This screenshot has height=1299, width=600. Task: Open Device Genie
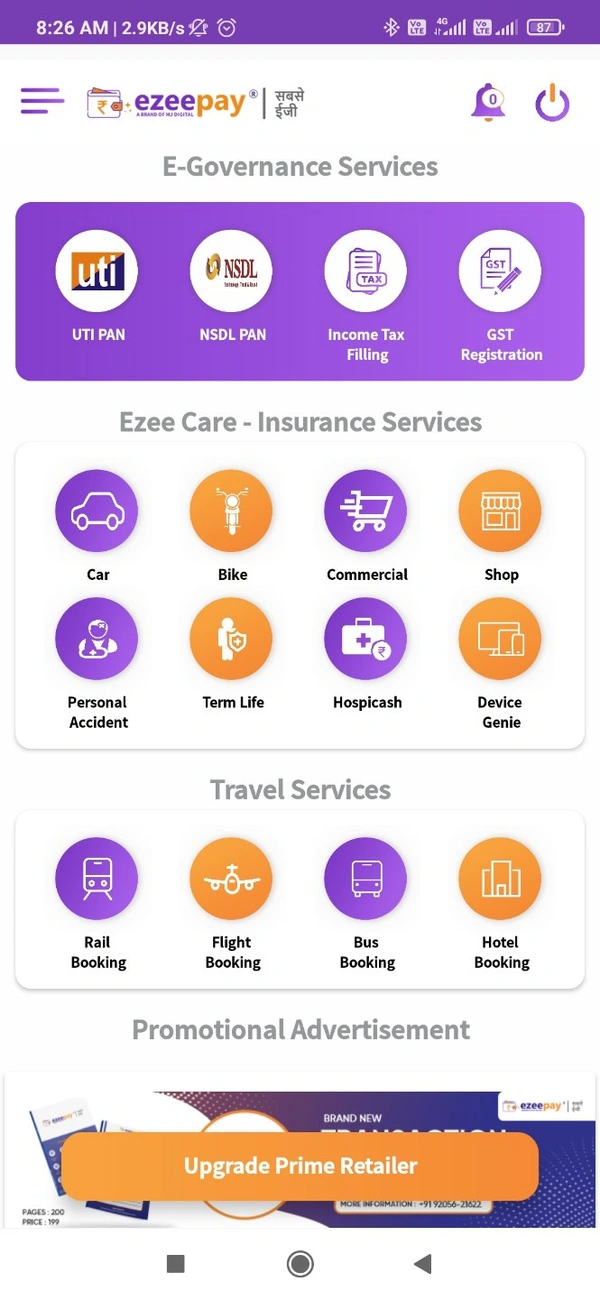[x=500, y=639]
